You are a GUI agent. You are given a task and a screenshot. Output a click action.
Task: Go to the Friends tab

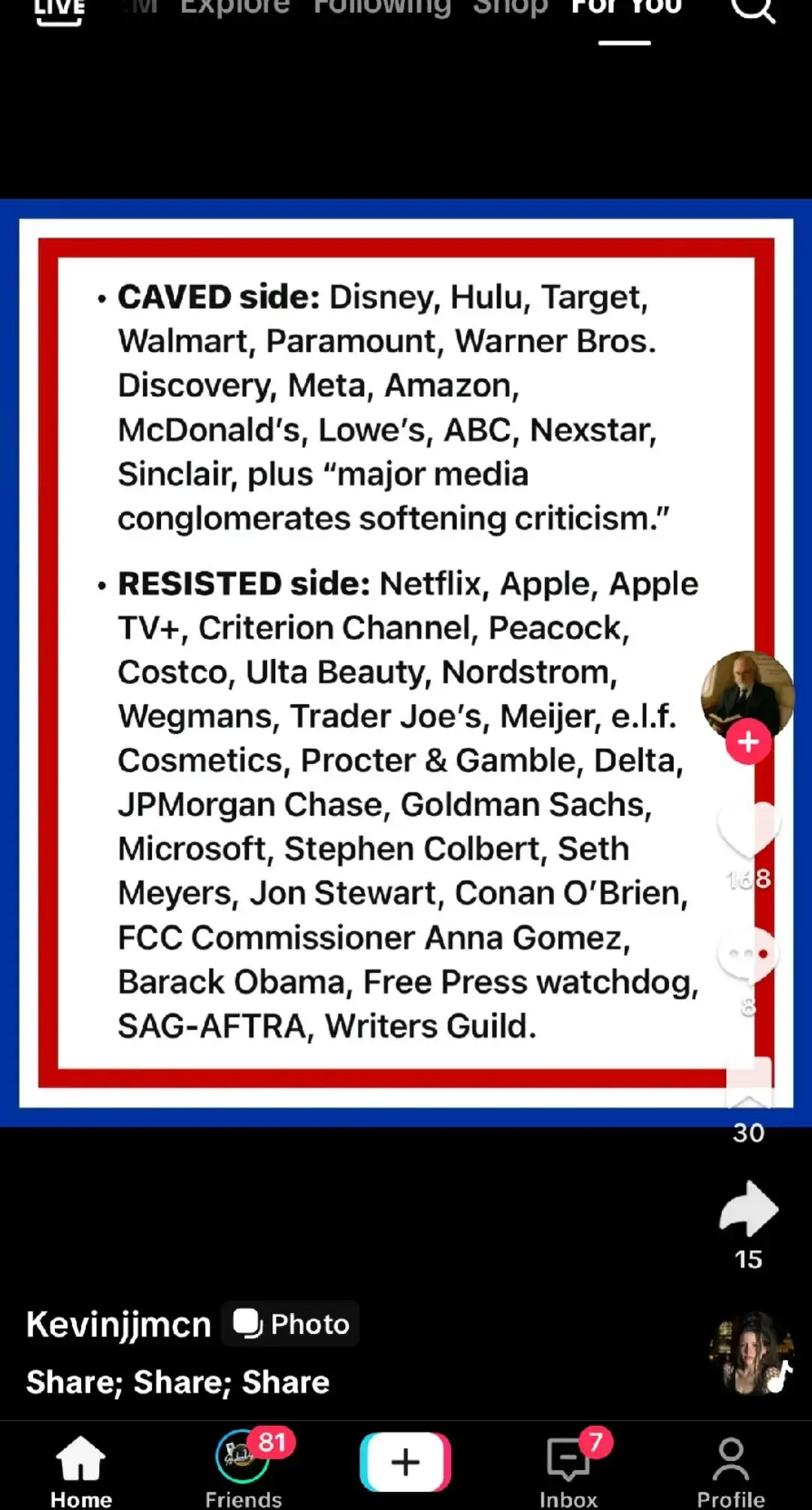pyautogui.click(x=244, y=1467)
